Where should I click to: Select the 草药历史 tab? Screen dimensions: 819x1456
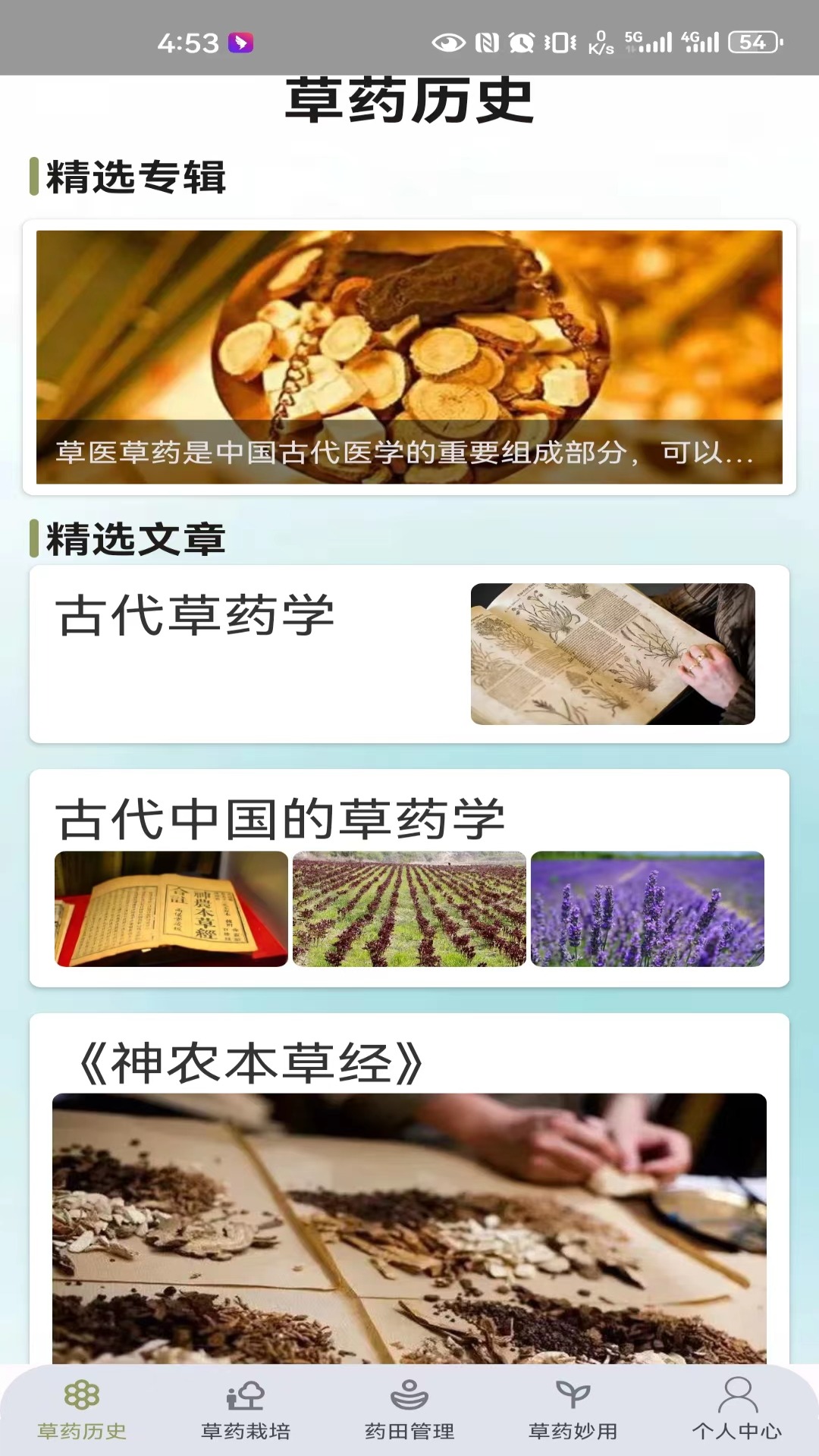pyautogui.click(x=82, y=1410)
